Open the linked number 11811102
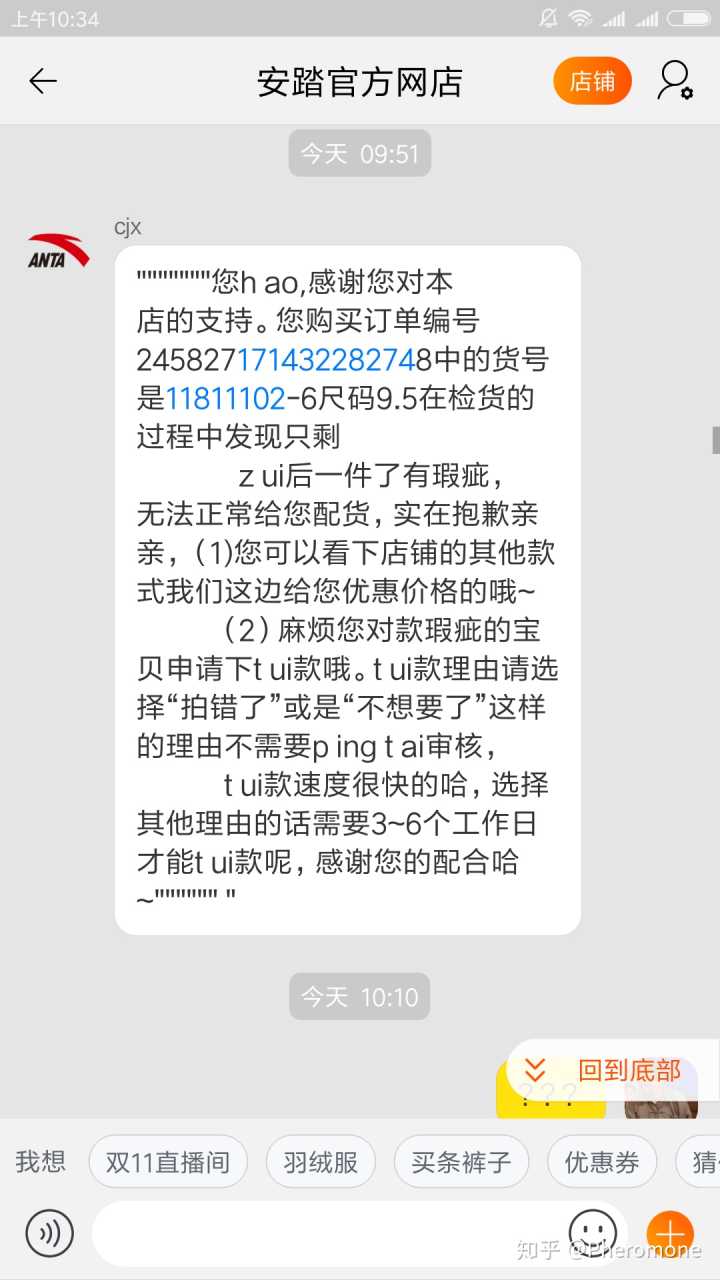720x1280 pixels. [225, 399]
